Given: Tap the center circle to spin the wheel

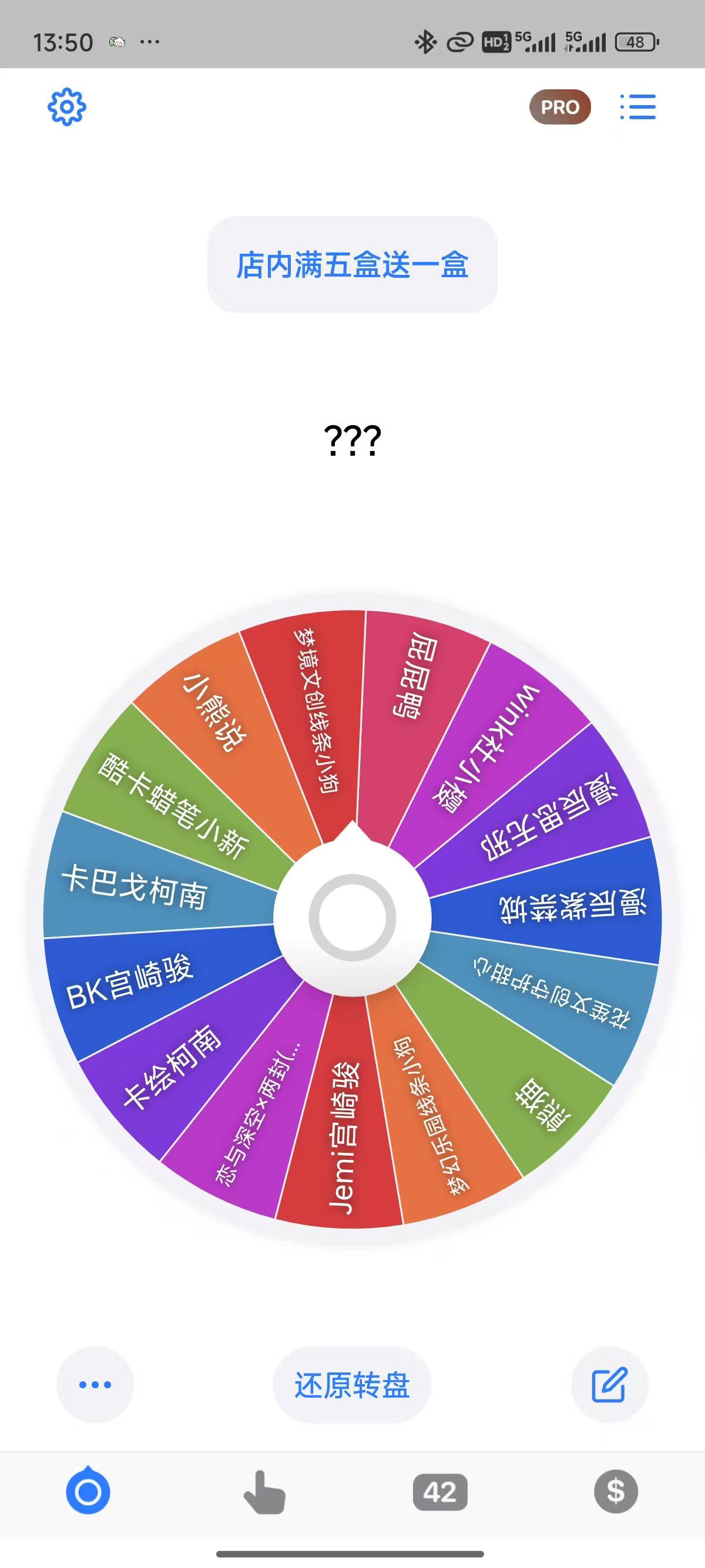Looking at the screenshot, I should [x=352, y=916].
